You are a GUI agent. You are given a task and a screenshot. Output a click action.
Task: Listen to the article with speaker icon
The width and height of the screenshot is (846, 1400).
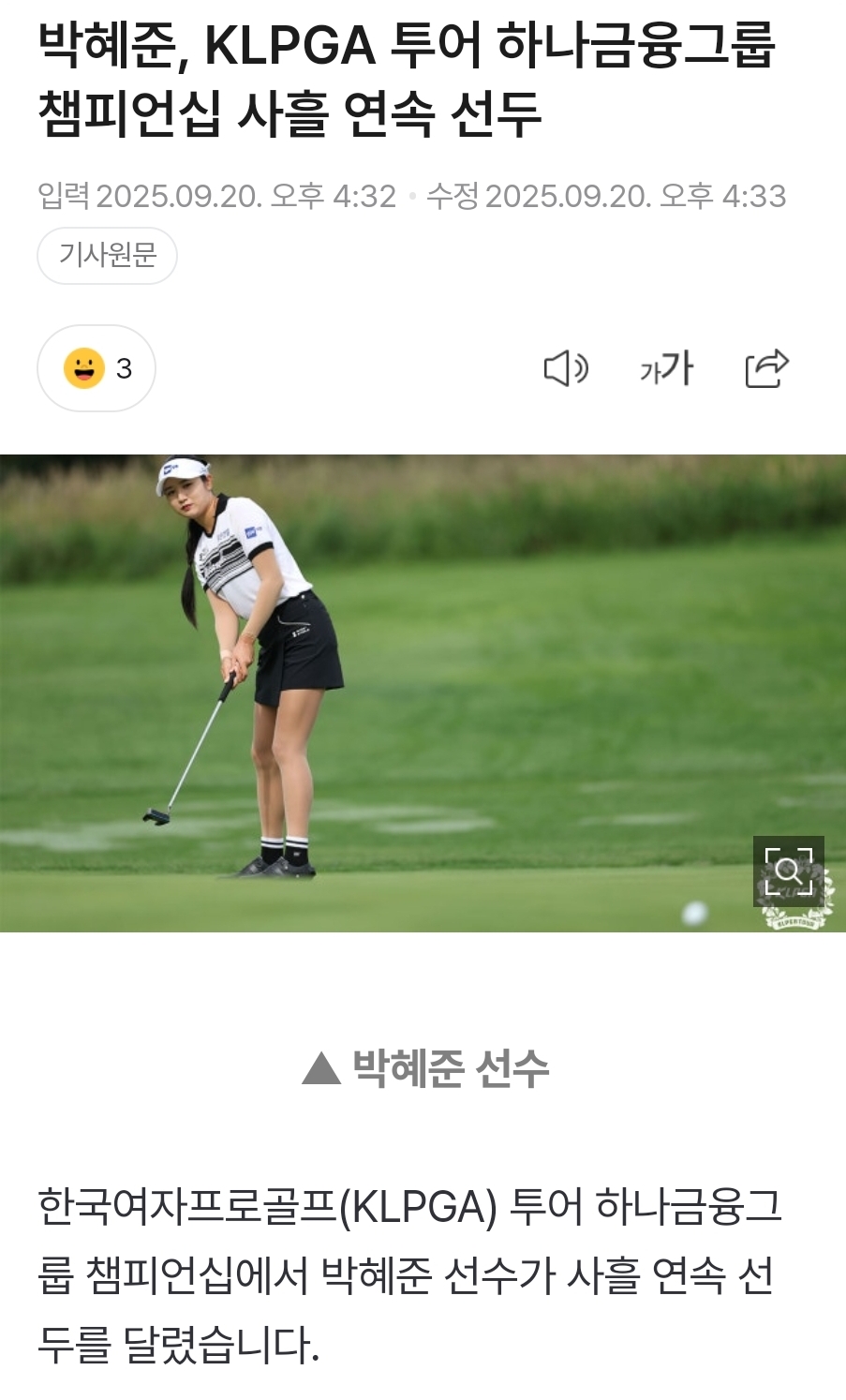pos(566,368)
